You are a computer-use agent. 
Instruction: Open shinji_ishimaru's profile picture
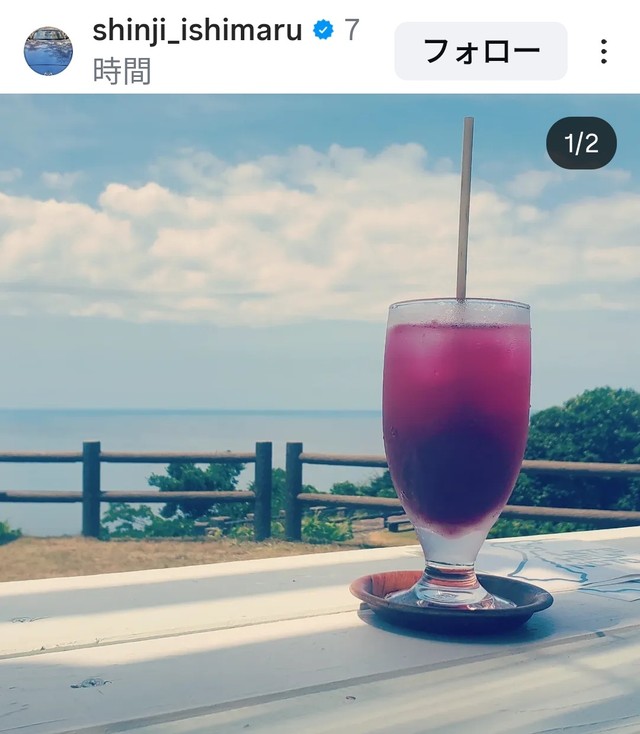tap(48, 51)
